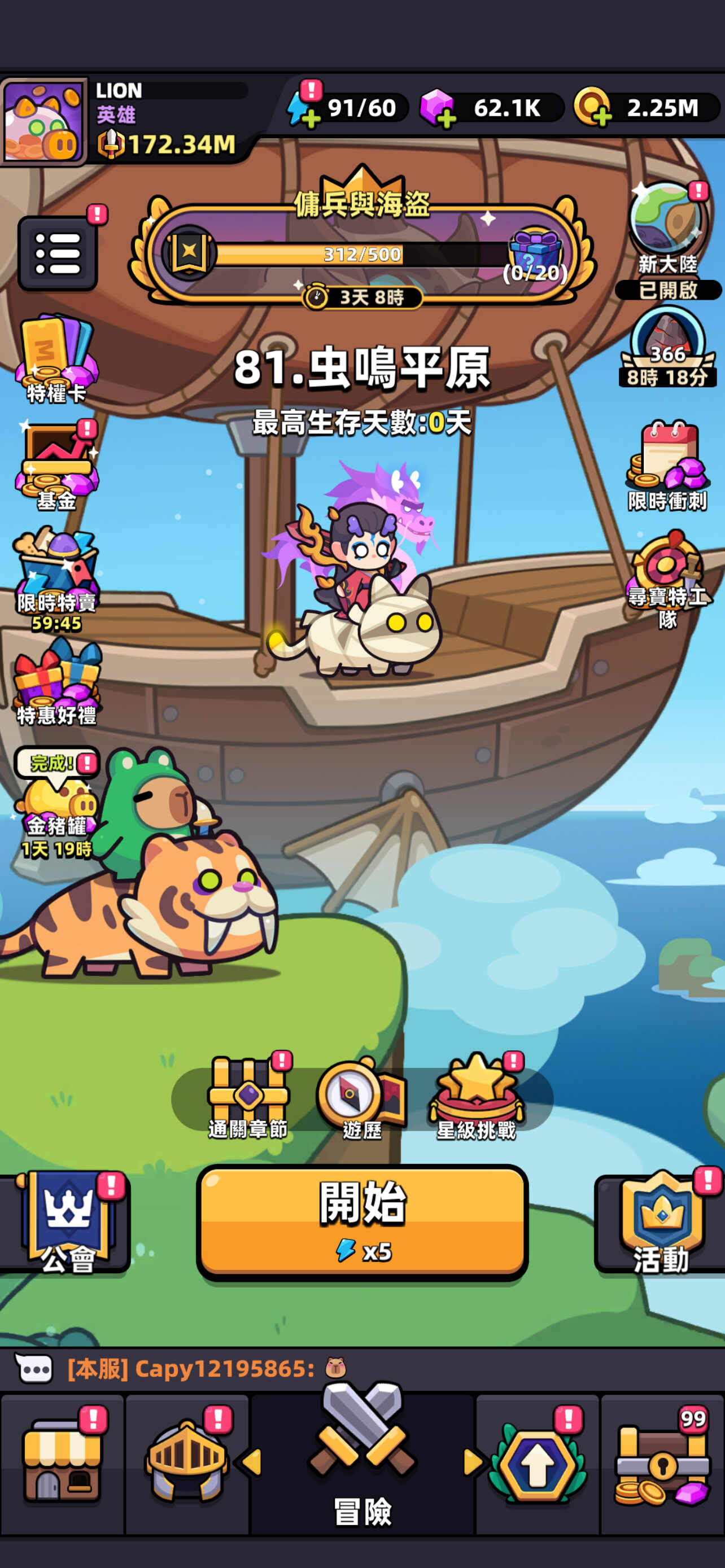The height and width of the screenshot is (1568, 725).
Task: Open the player avatar profile
Action: click(44, 122)
